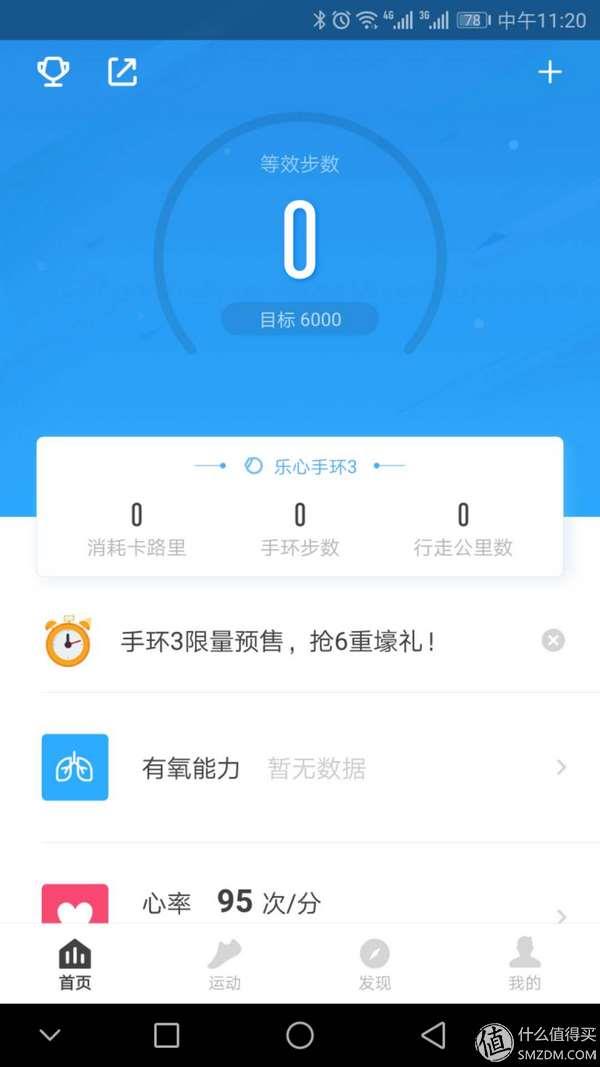Switch to the 运动 tab
Viewport: 600px width, 1067px height.
point(225,964)
